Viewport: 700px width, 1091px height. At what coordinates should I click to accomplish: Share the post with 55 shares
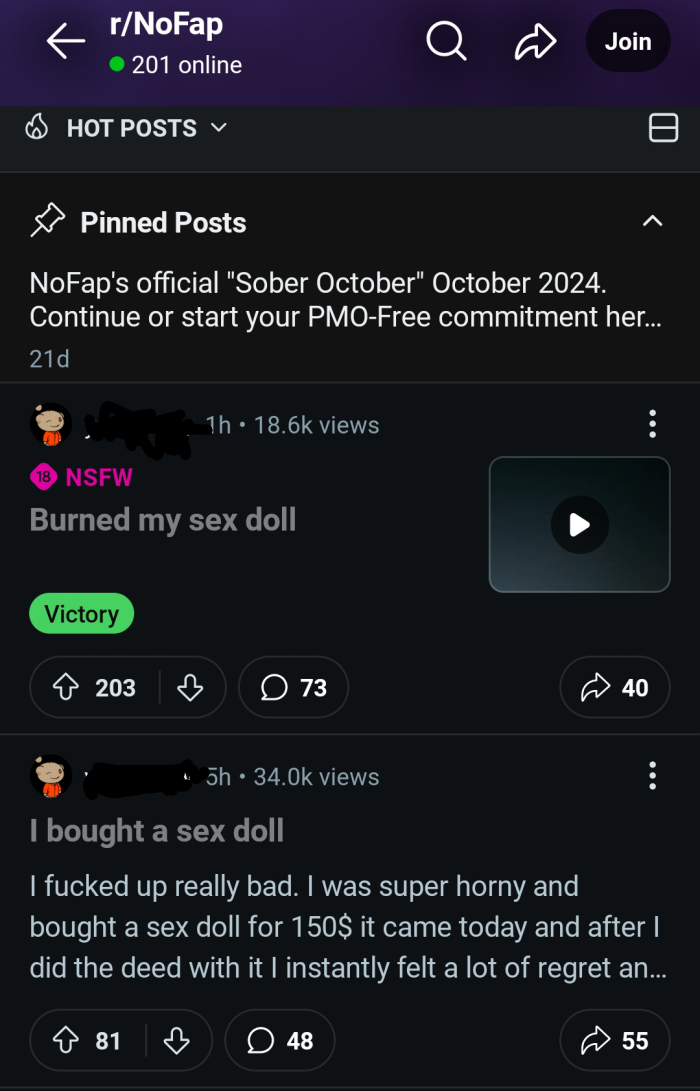614,1041
